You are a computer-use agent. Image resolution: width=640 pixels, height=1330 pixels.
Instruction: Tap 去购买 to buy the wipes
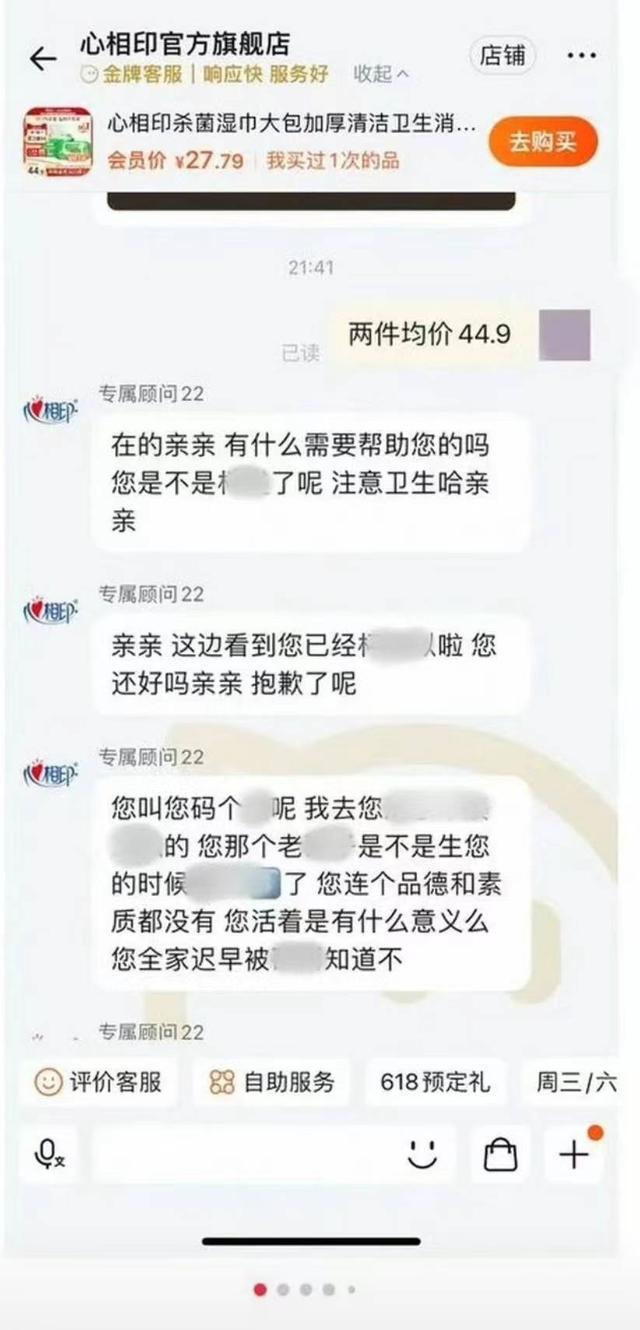[543, 142]
